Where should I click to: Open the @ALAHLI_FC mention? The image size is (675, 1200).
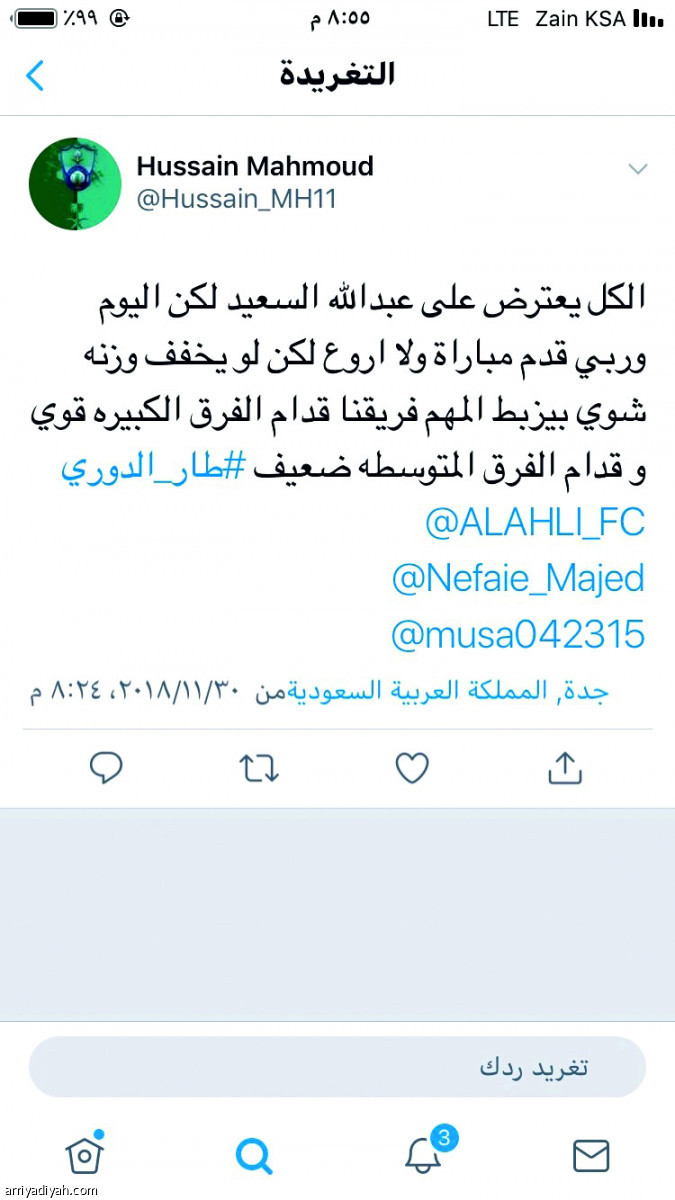tap(535, 522)
